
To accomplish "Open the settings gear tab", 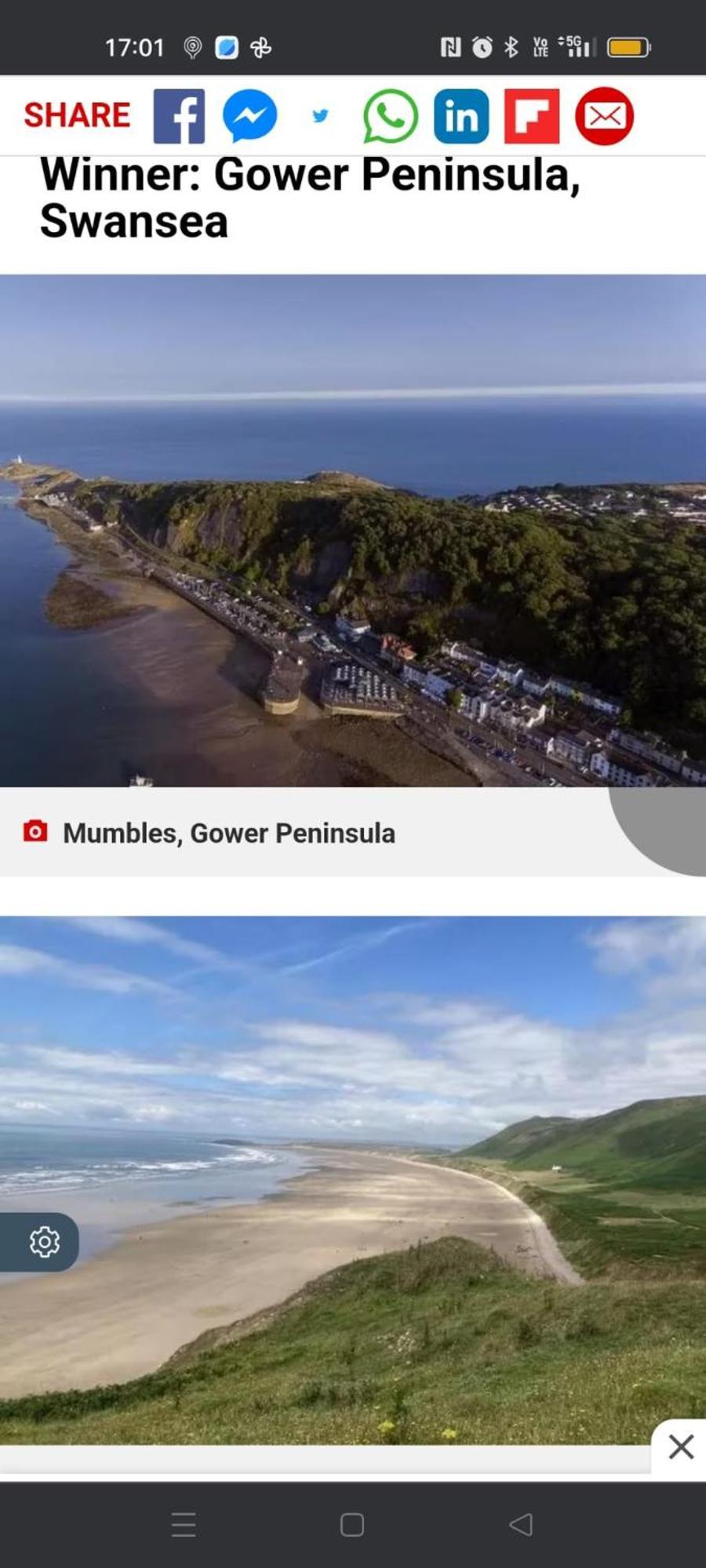I will (44, 1242).
